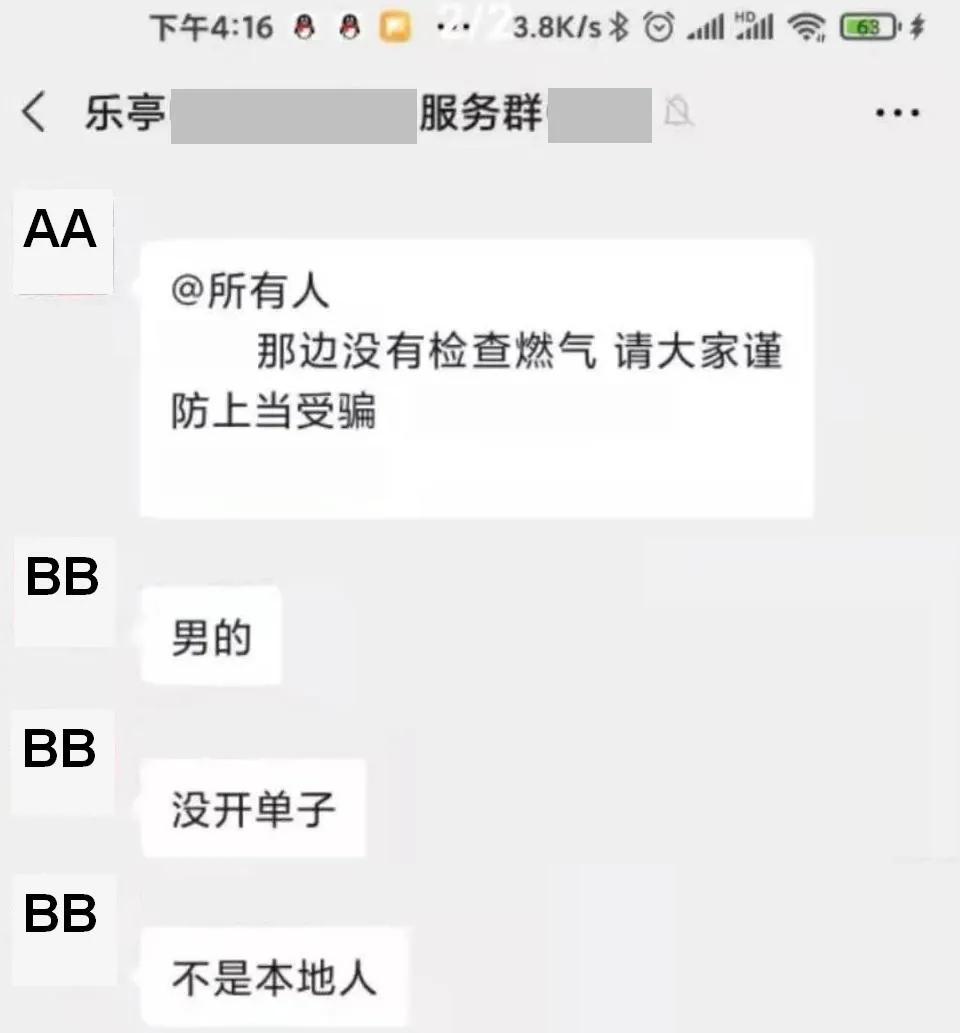Open BB's avatar beside the 没开单子 message
The width and height of the screenshot is (960, 1033).
click(62, 760)
